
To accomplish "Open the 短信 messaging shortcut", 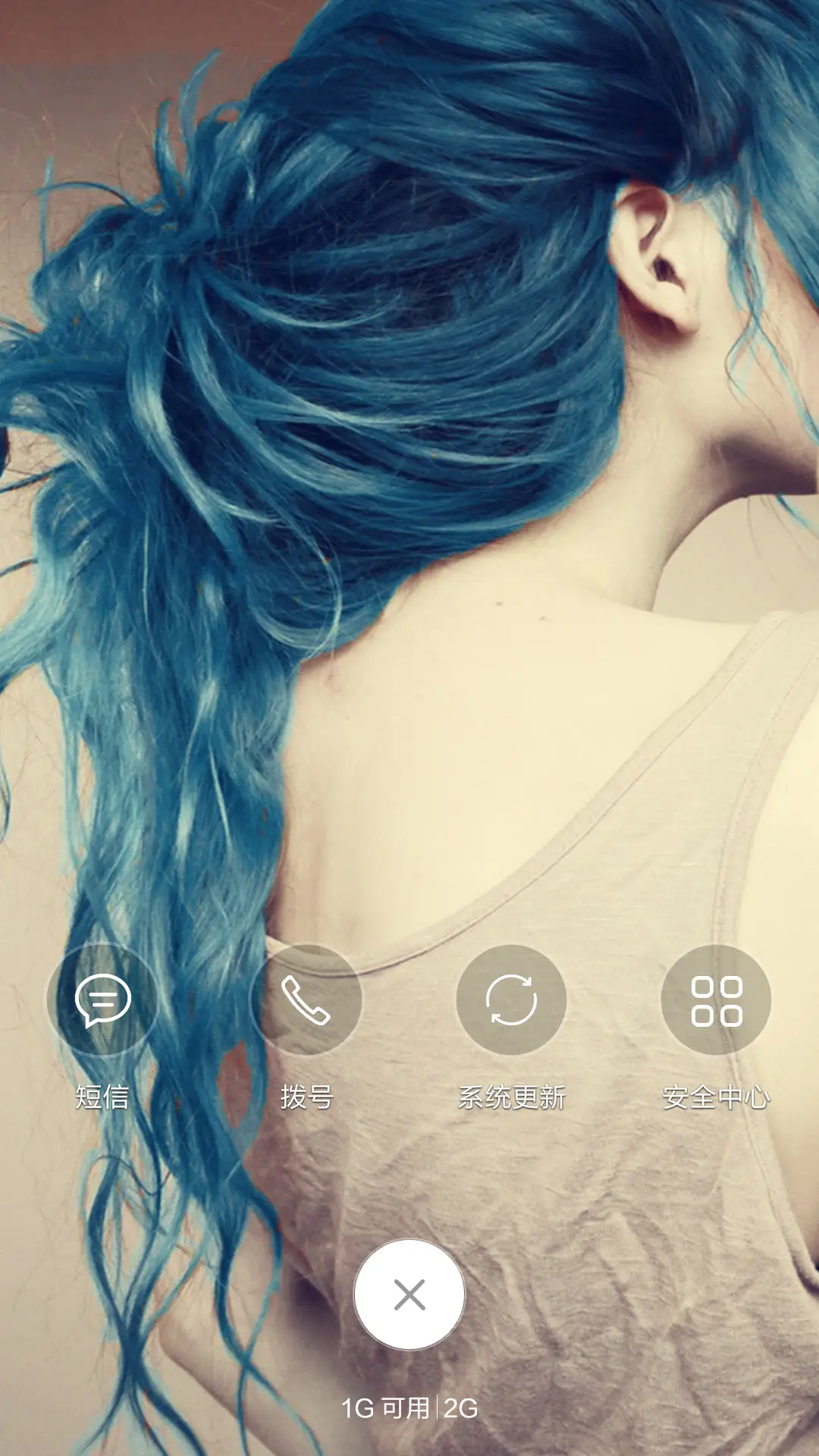I will click(x=102, y=999).
